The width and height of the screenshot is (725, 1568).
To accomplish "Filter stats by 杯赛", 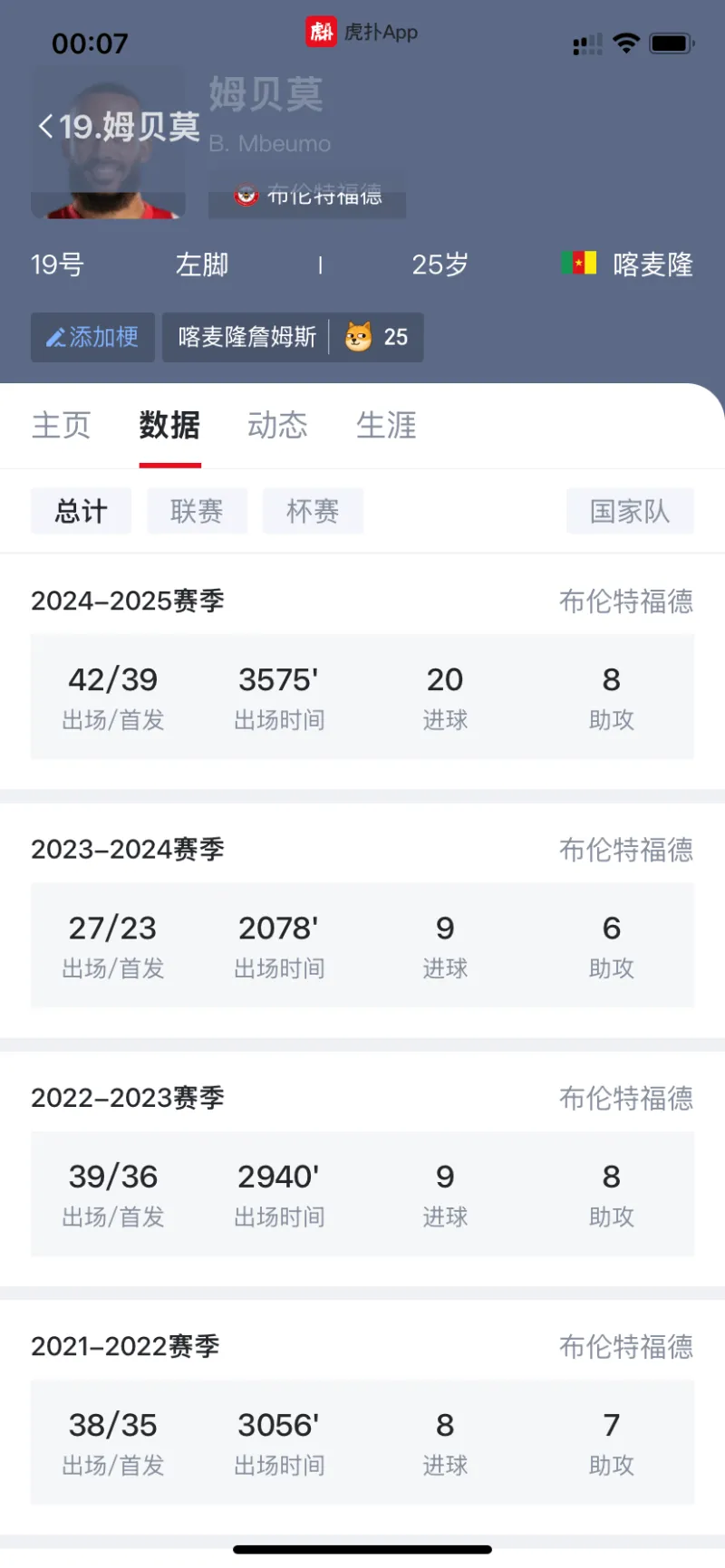I will (x=313, y=511).
